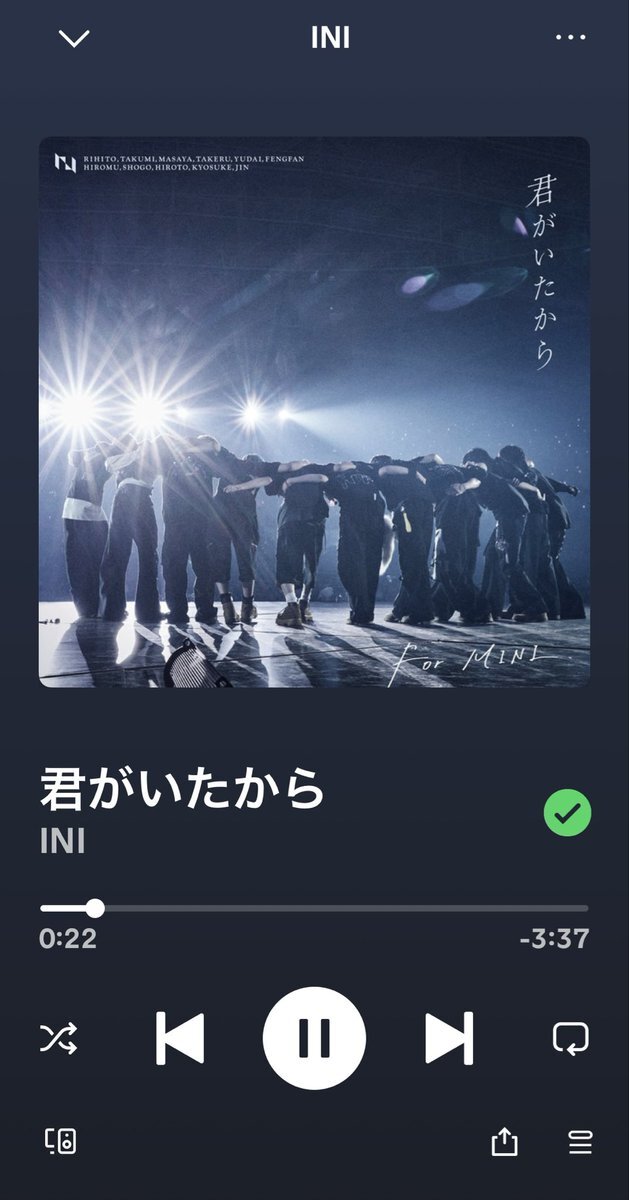Remove 君がいたから from liked songs

567,813
